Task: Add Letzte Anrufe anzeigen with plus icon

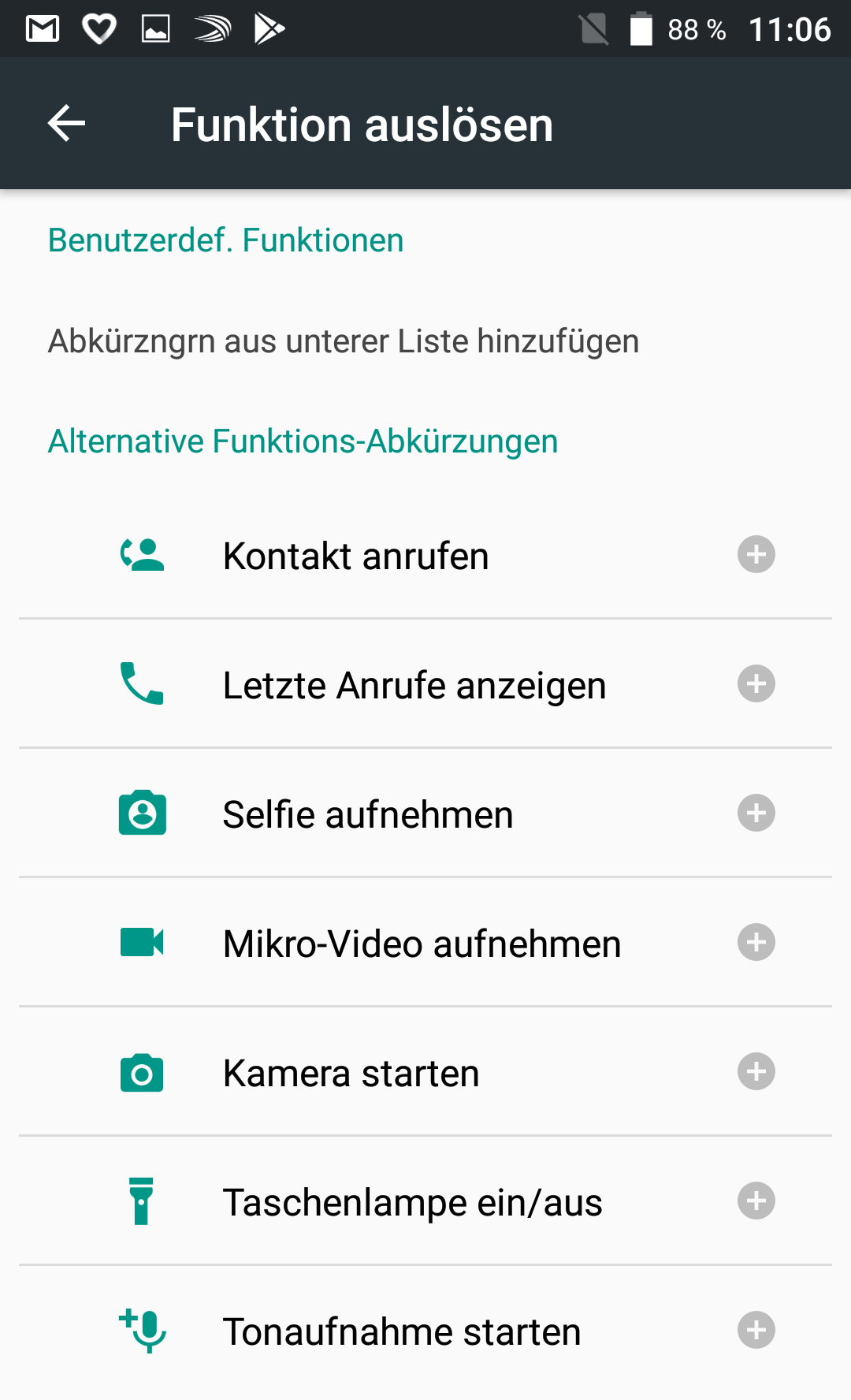Action: 756,684
